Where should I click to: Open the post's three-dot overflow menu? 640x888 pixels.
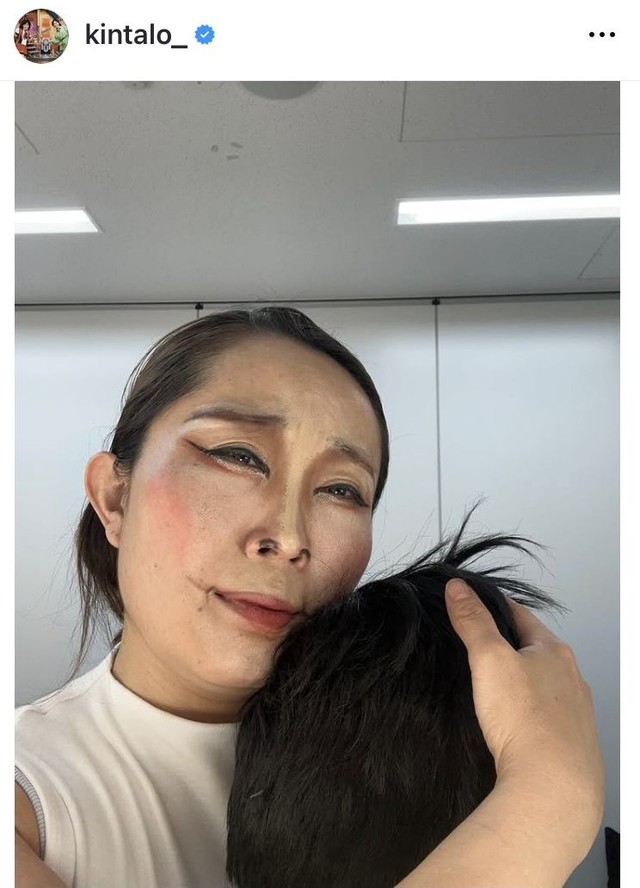(x=601, y=35)
